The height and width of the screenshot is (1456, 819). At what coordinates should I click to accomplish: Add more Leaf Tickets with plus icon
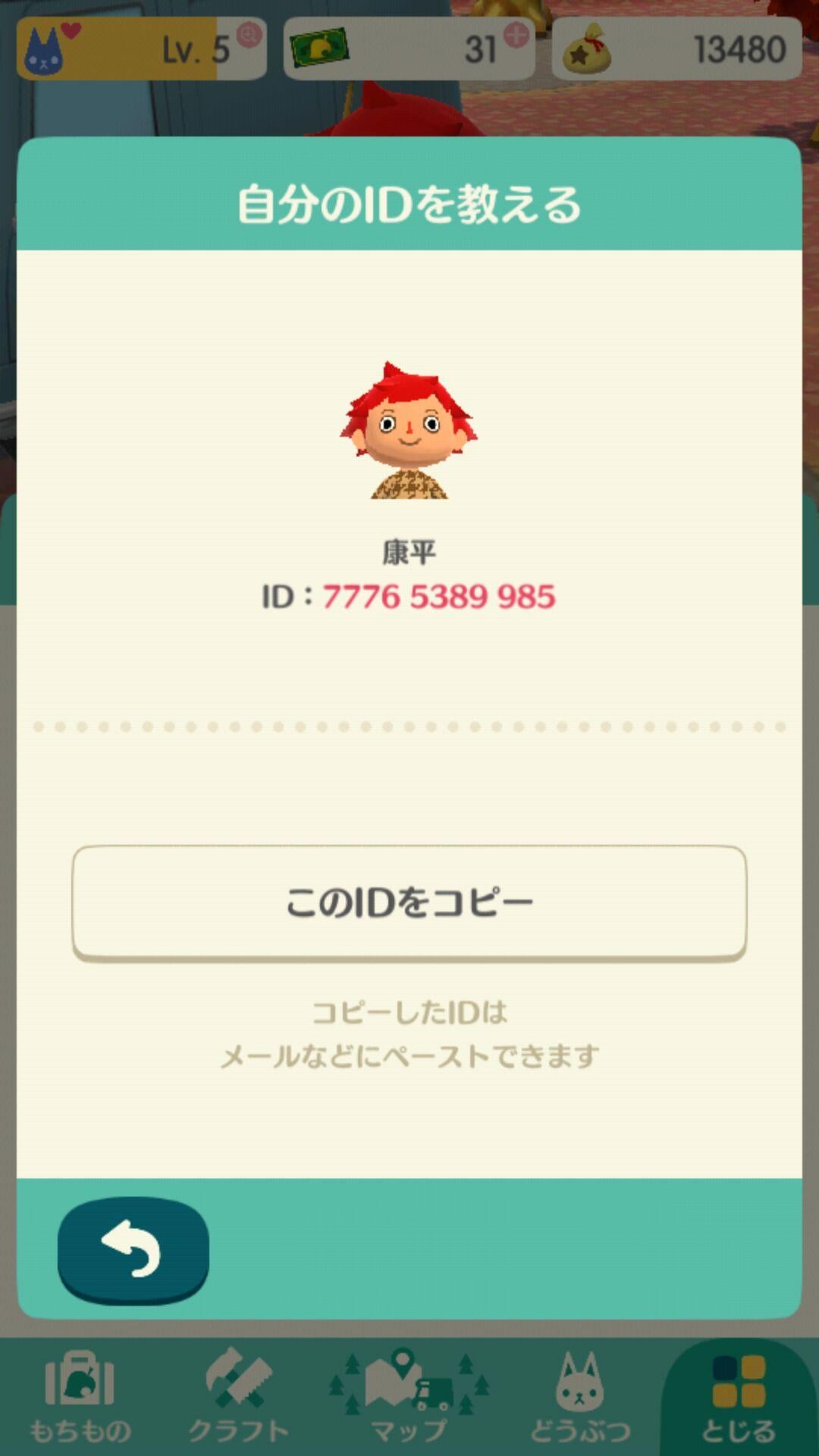516,35
